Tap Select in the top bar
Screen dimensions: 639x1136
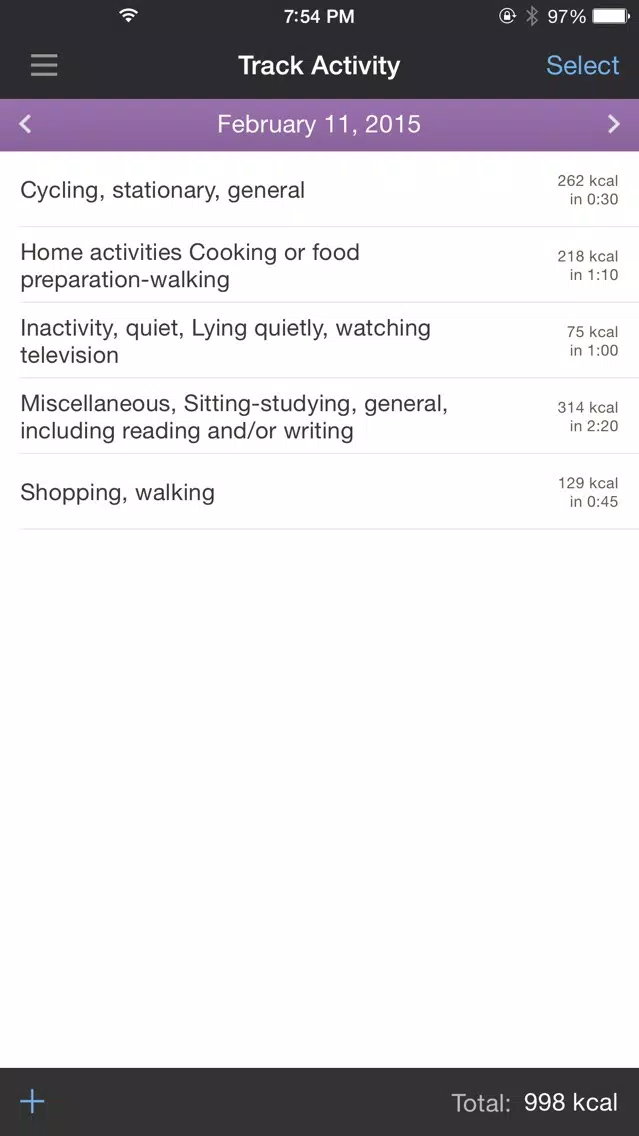pos(582,65)
